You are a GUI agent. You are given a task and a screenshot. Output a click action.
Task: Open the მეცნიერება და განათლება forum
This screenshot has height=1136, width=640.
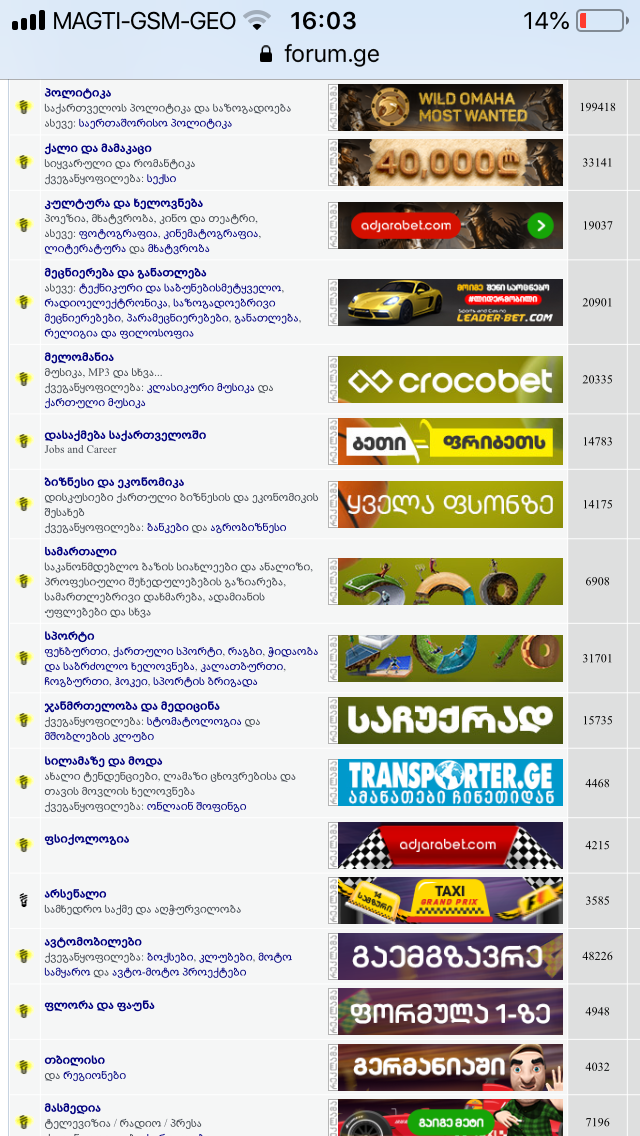pos(125,273)
